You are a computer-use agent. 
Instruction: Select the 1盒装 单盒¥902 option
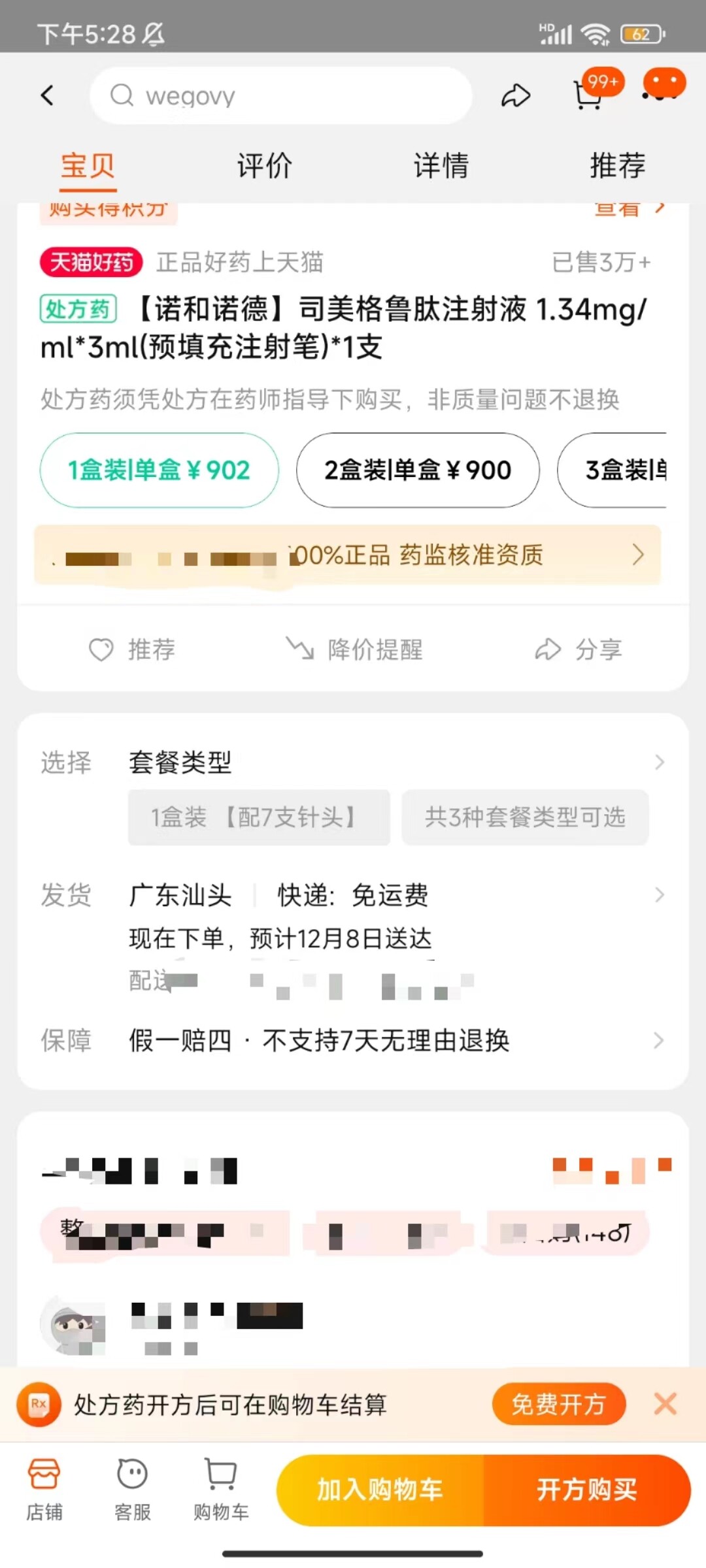(160, 470)
